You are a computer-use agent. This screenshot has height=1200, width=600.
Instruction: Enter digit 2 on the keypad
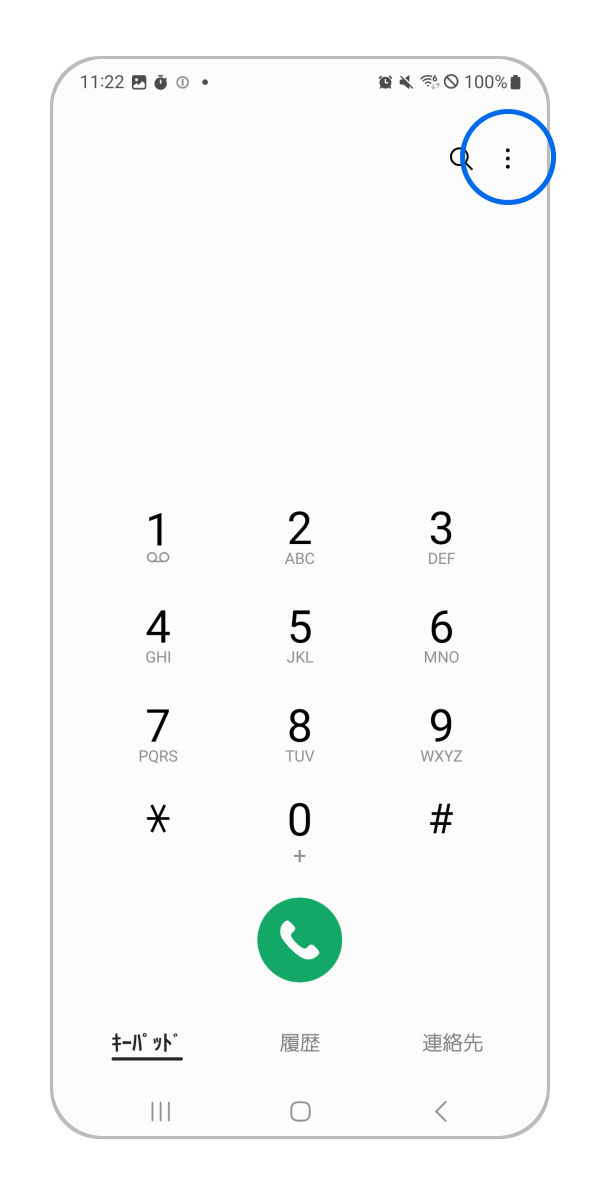click(300, 537)
